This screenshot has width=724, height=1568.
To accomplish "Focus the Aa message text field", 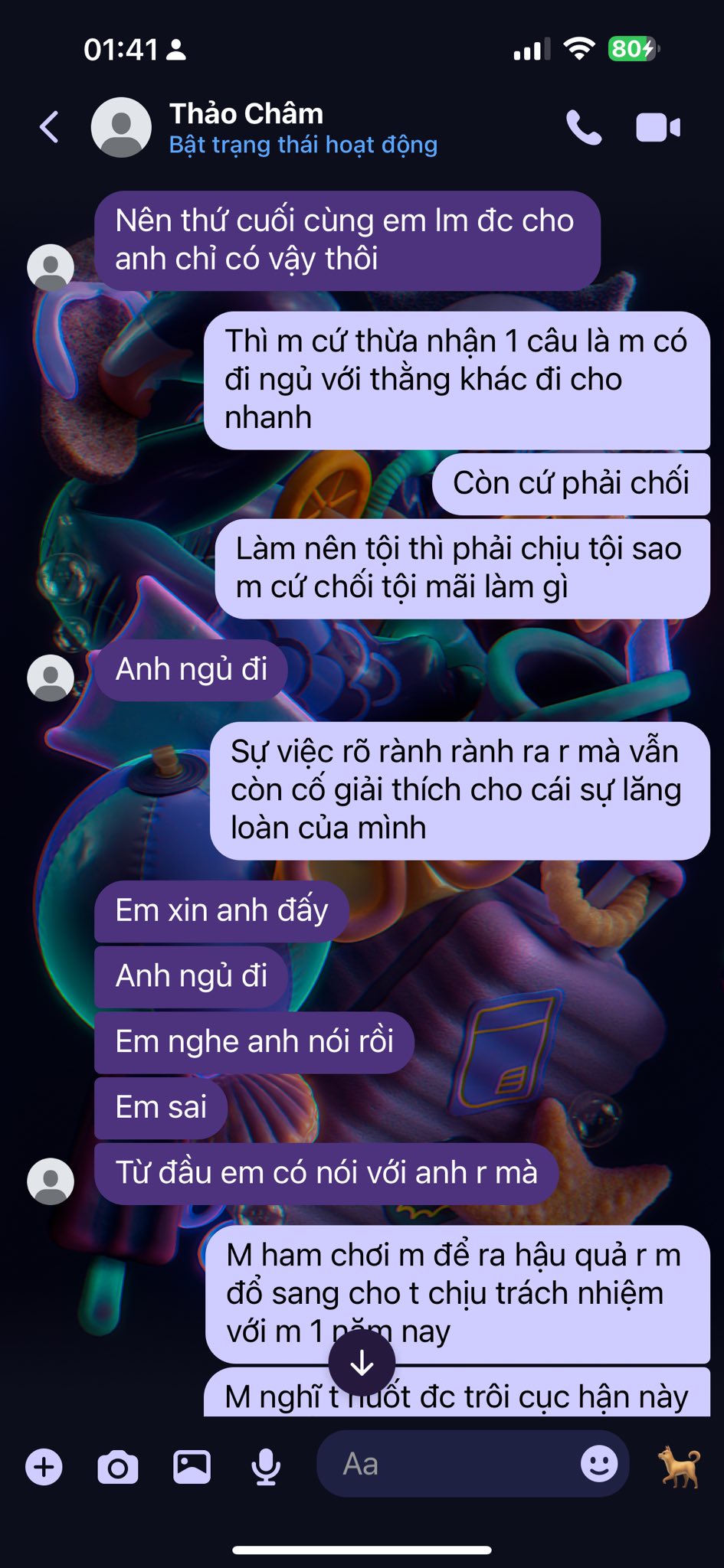I will (x=444, y=1464).
